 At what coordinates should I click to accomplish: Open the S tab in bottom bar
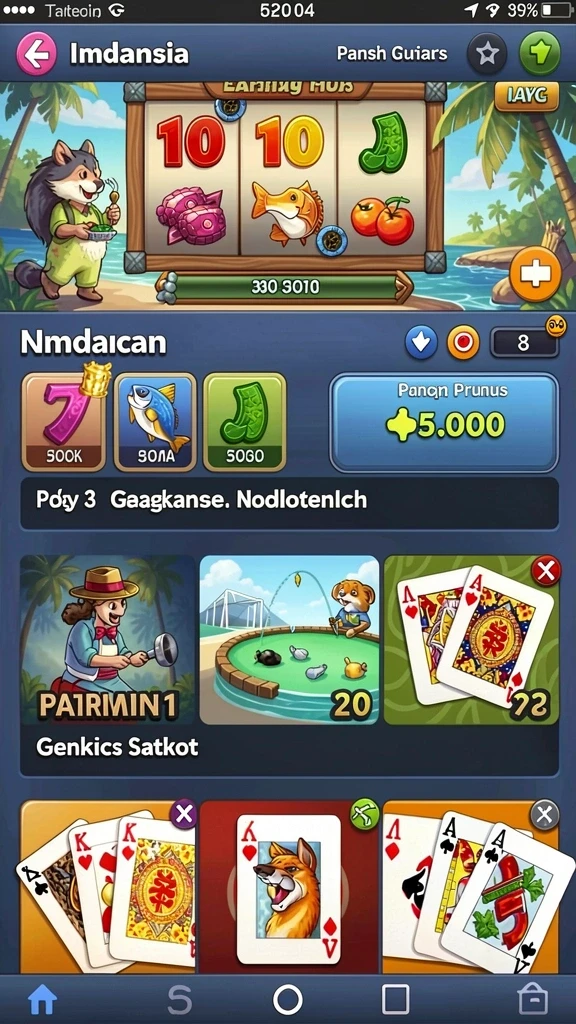(179, 999)
